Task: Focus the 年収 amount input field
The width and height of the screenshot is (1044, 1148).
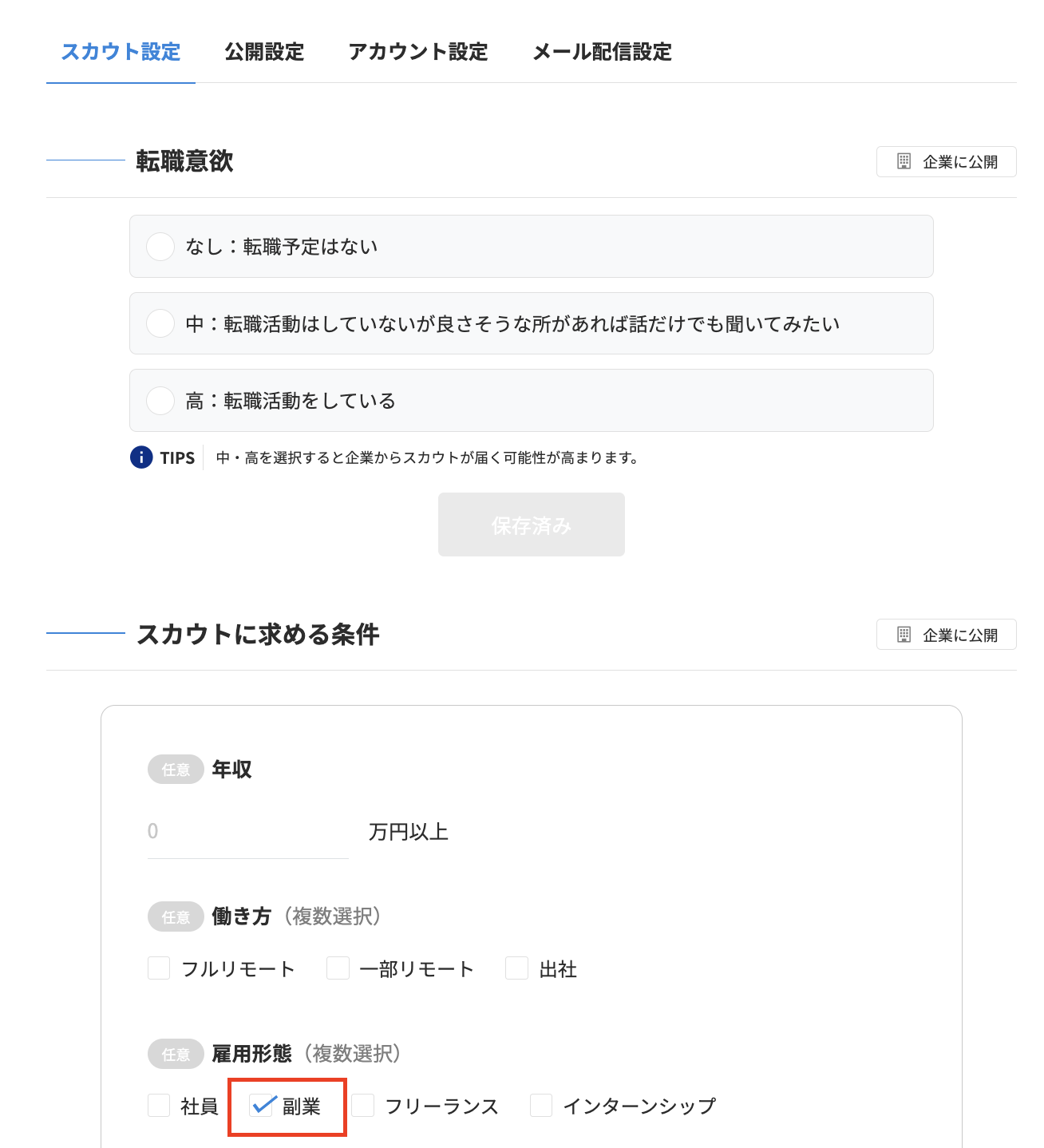Action: [247, 832]
